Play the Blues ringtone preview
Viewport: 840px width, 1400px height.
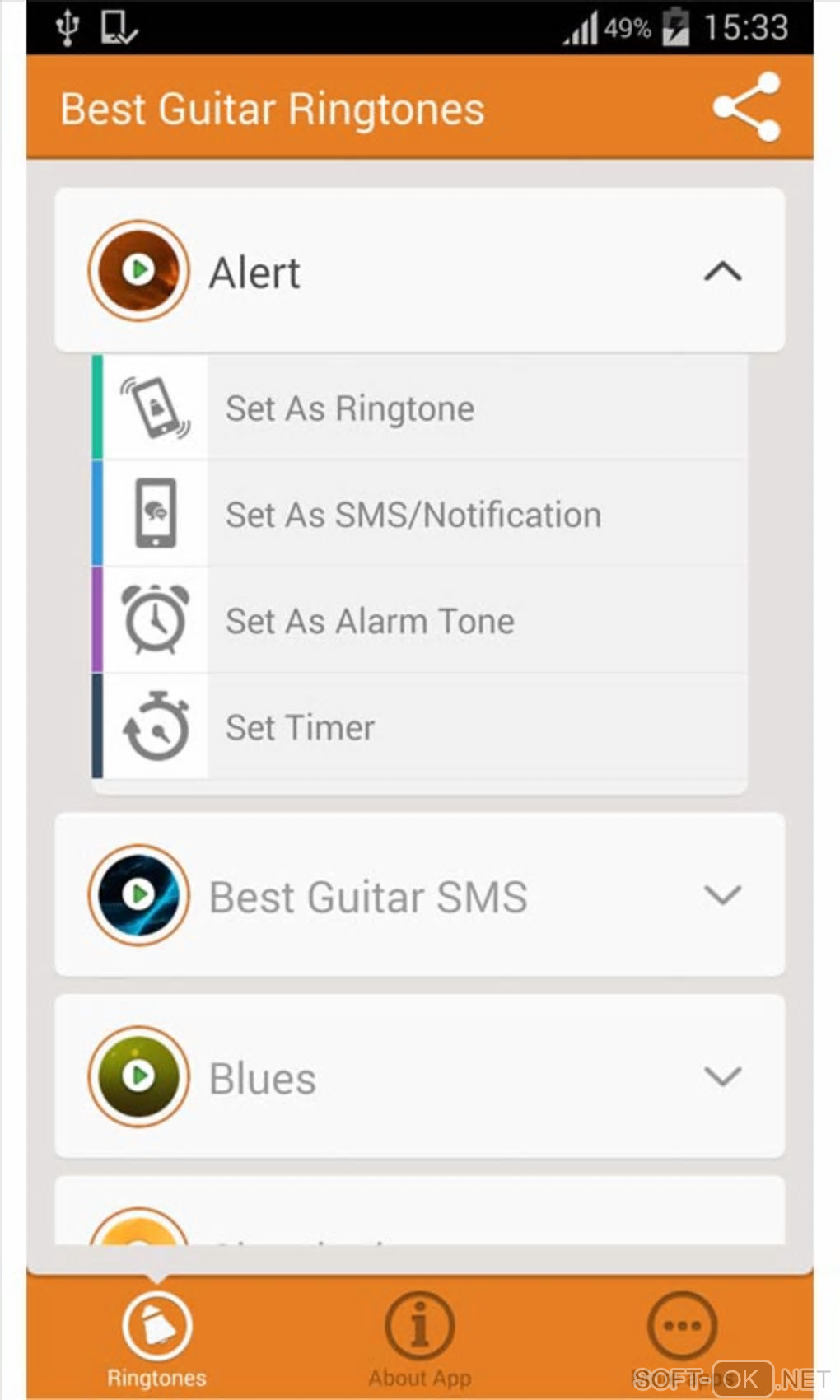139,1076
